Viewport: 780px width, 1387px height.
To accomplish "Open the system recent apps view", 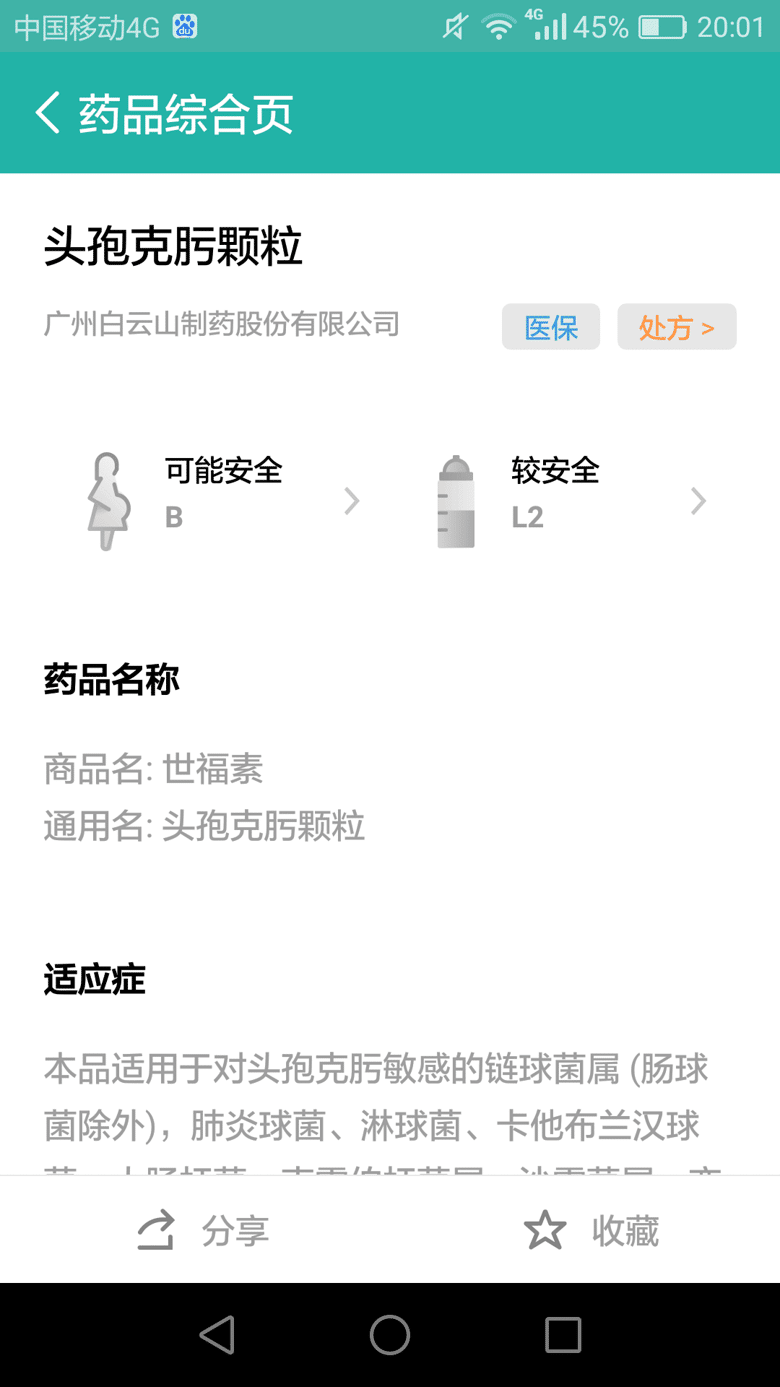I will point(563,1334).
